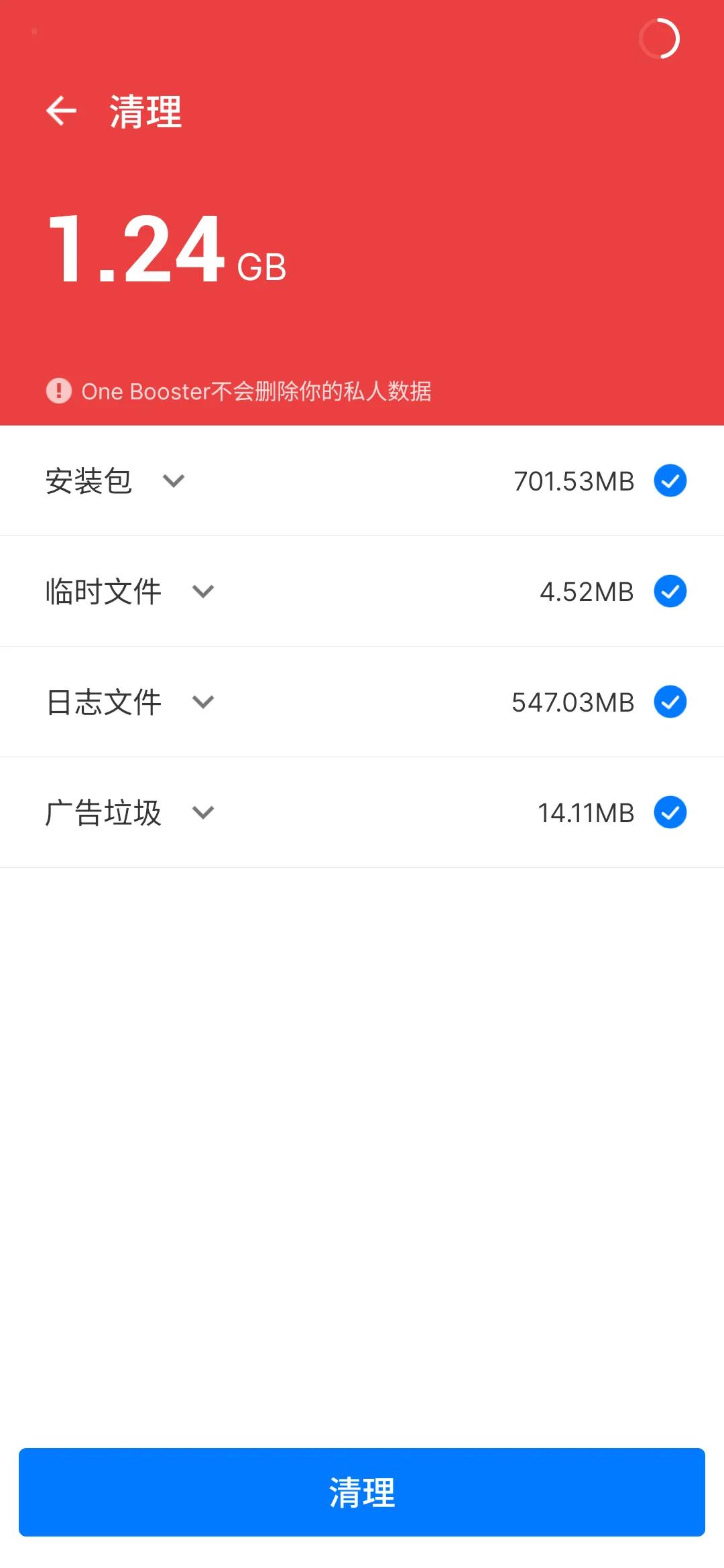Screen dimensions: 724x1568
Task: Expand the 广告垃圾 category
Action: coord(203,813)
